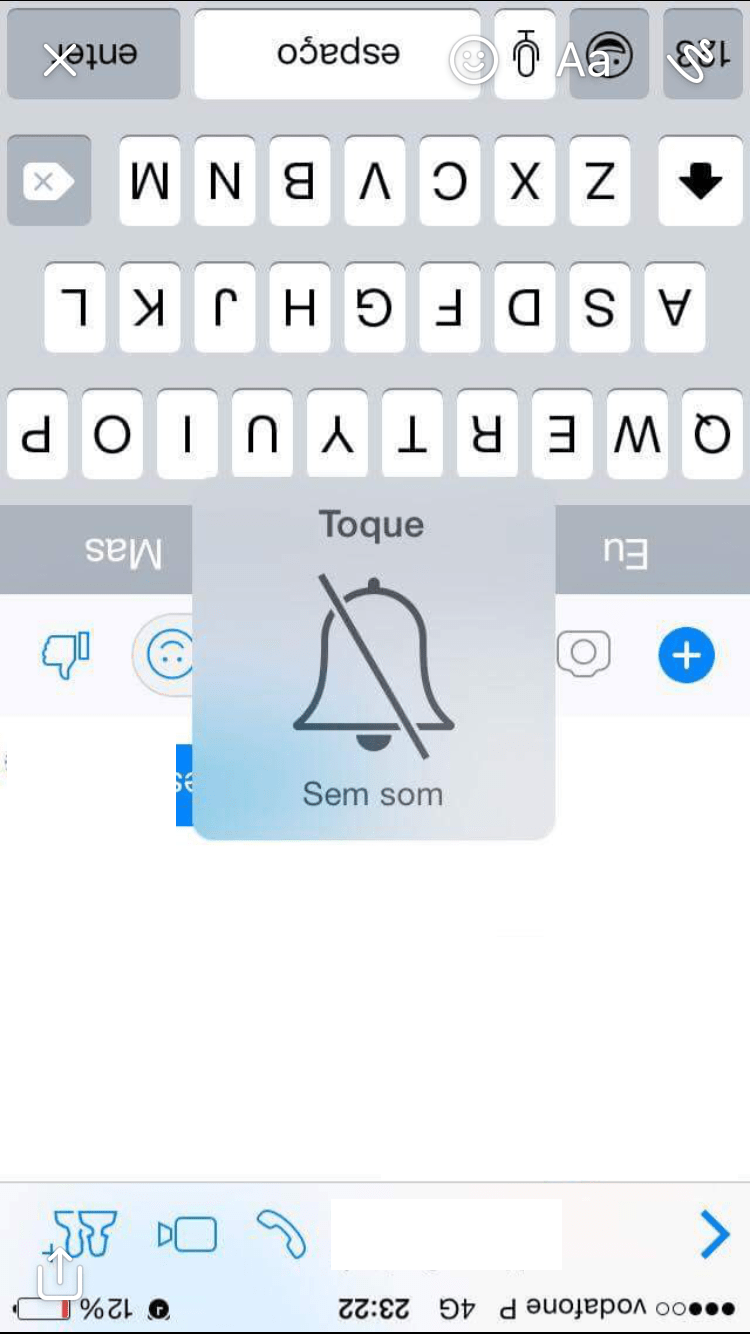
Task: Open the scribble drawing tool
Action: click(693, 60)
